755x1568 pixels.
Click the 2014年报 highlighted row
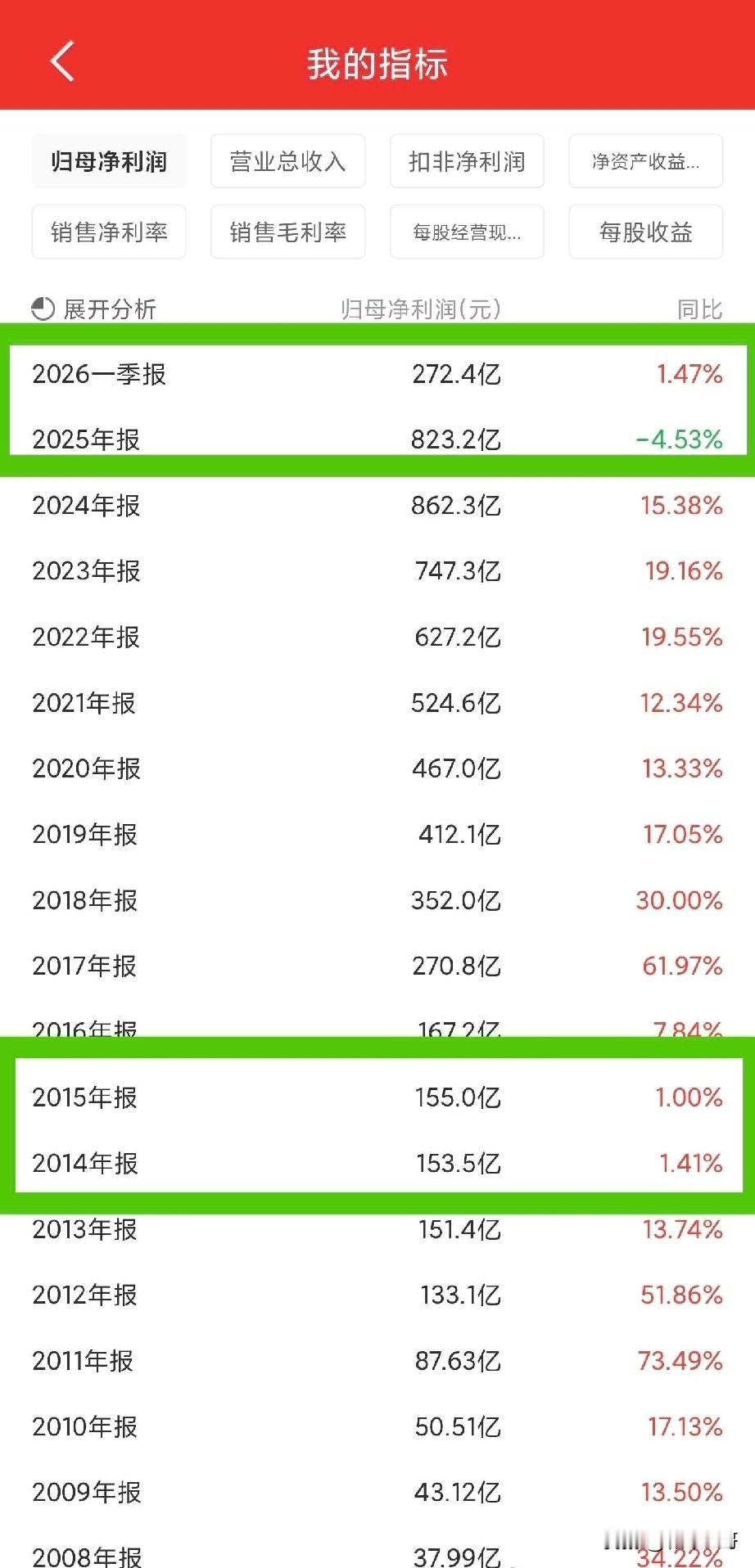click(377, 1163)
